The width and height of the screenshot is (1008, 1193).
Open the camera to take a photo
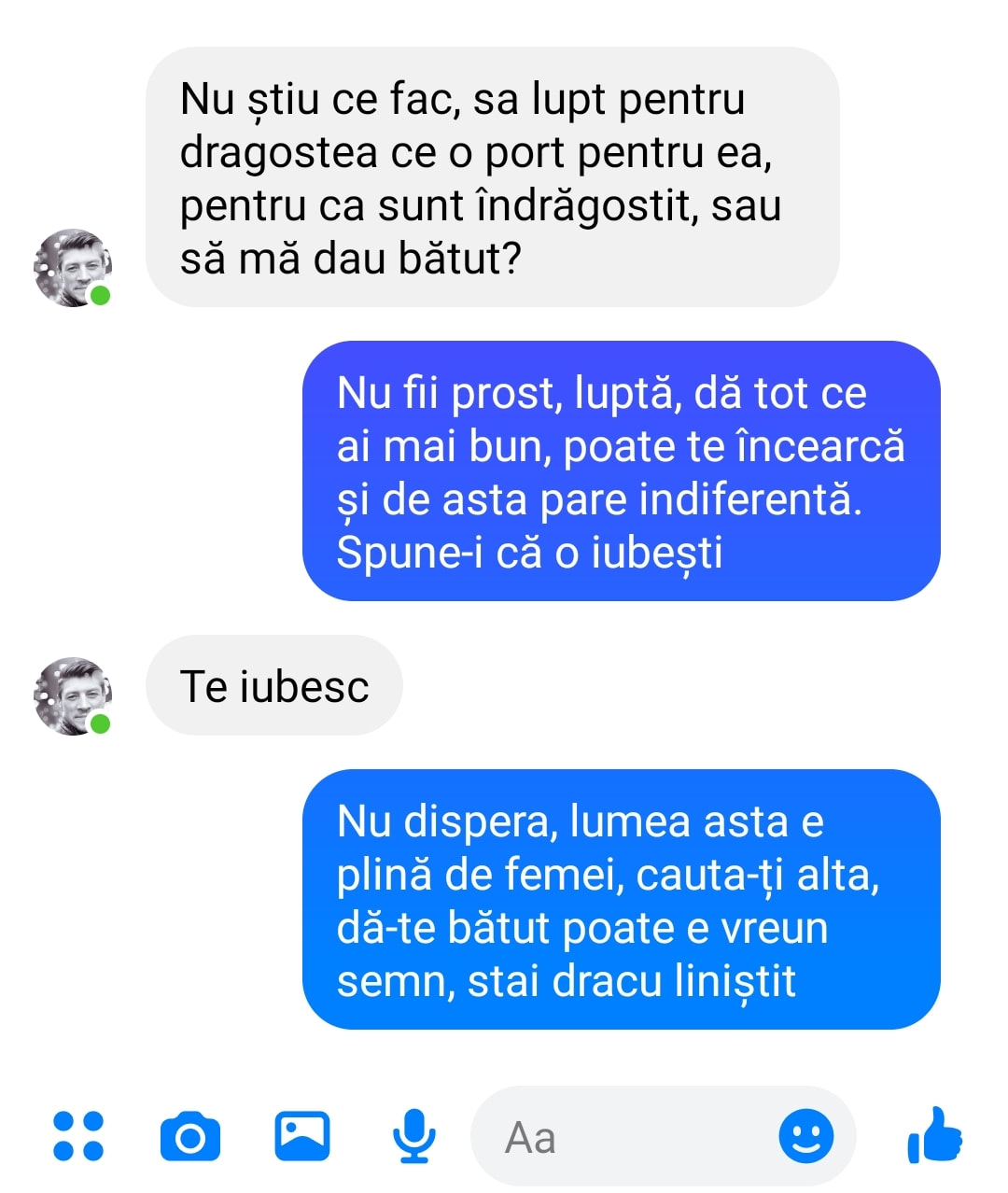click(x=190, y=1136)
